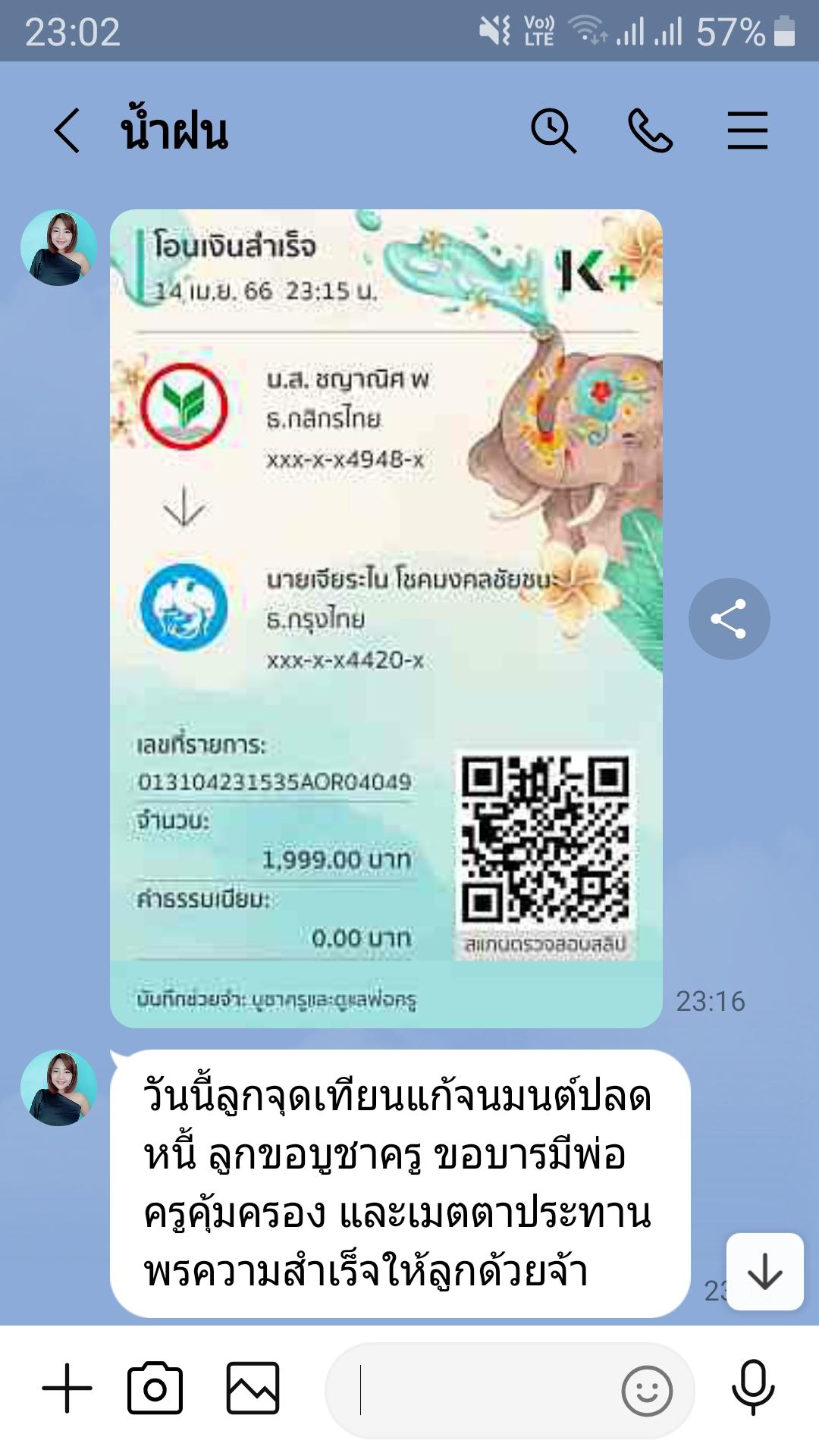This screenshot has height=1456, width=819.
Task: View น้ำฝน's profile picture next to the slip
Action: click(58, 248)
